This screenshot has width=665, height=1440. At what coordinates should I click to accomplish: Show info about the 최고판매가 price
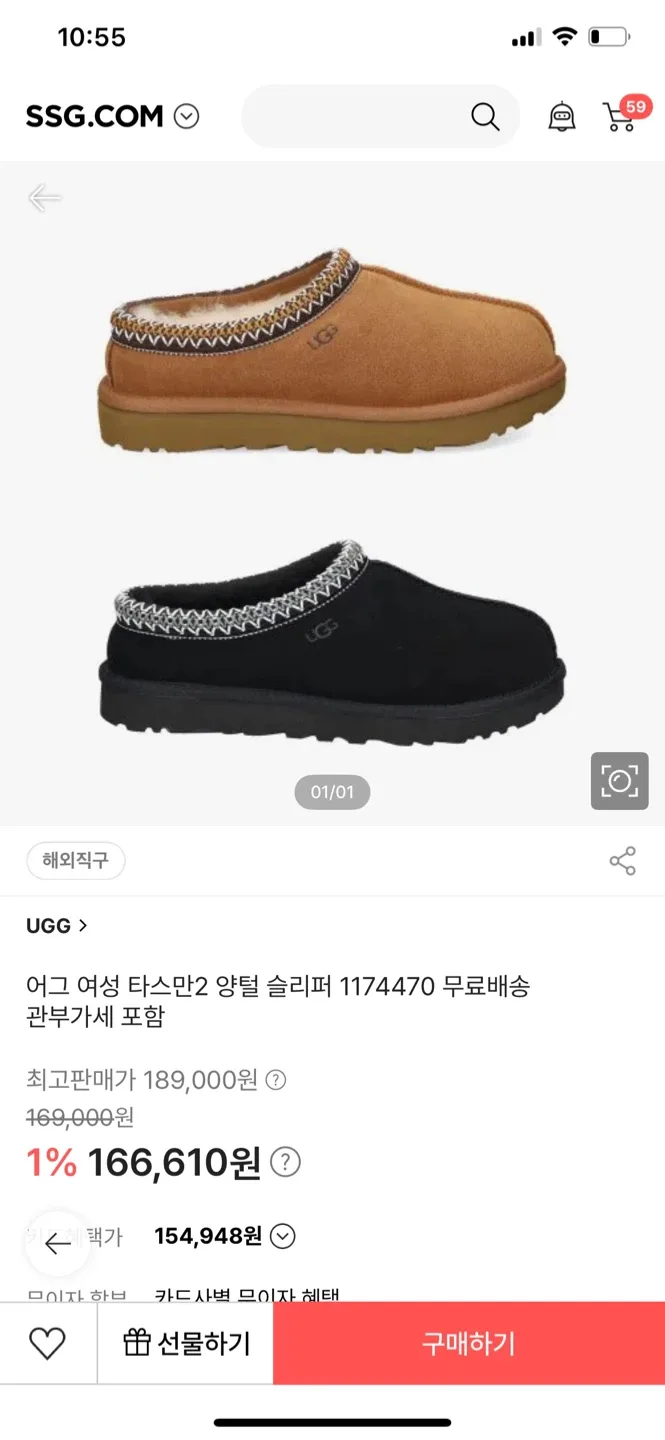point(276,1080)
